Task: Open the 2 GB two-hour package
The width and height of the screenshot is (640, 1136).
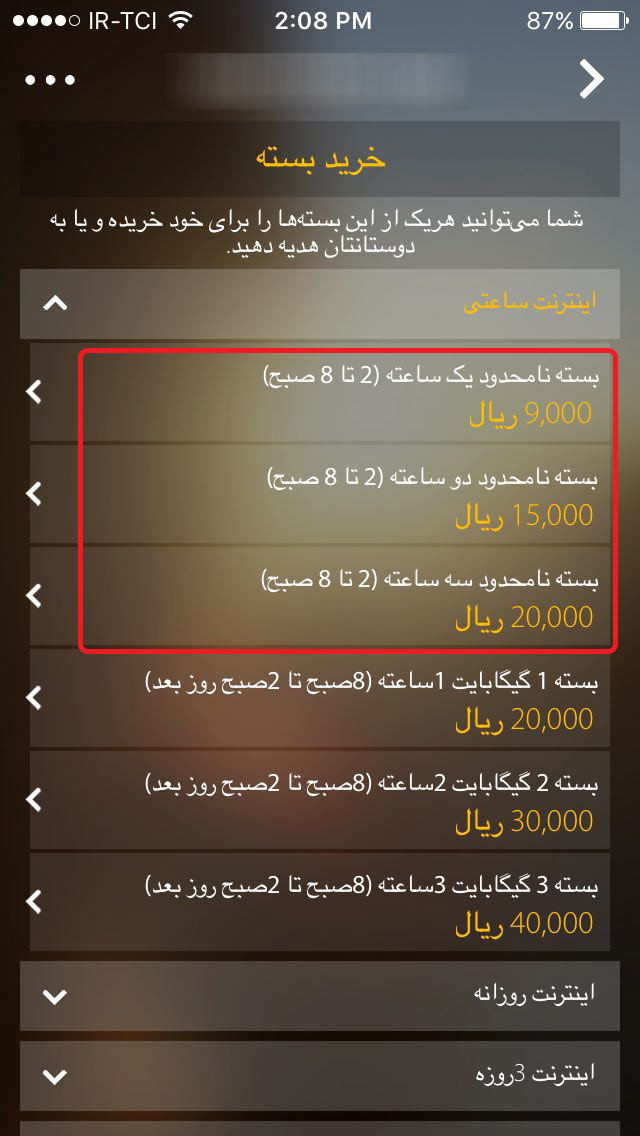Action: (x=320, y=801)
